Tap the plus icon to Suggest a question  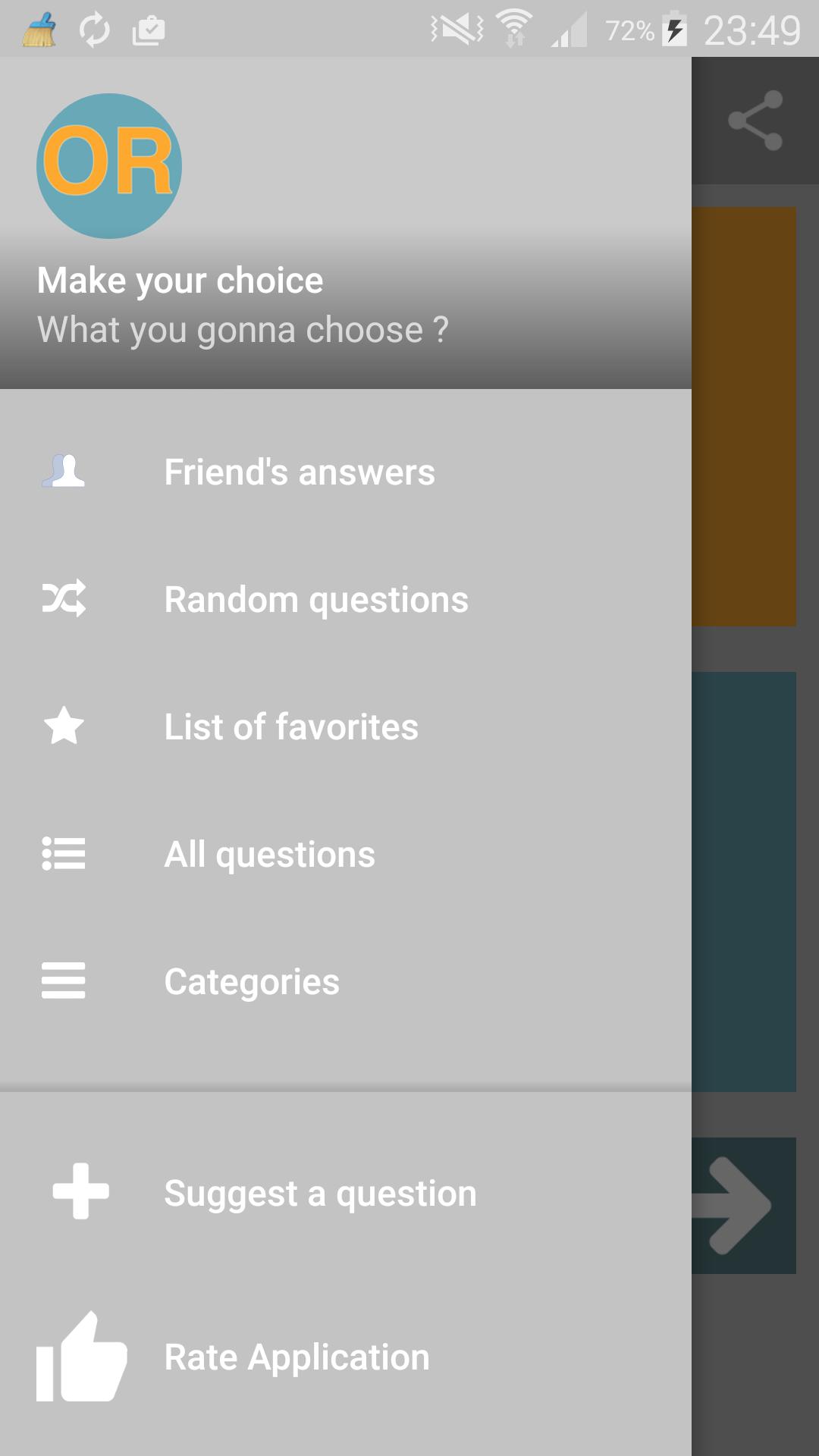[80, 1192]
